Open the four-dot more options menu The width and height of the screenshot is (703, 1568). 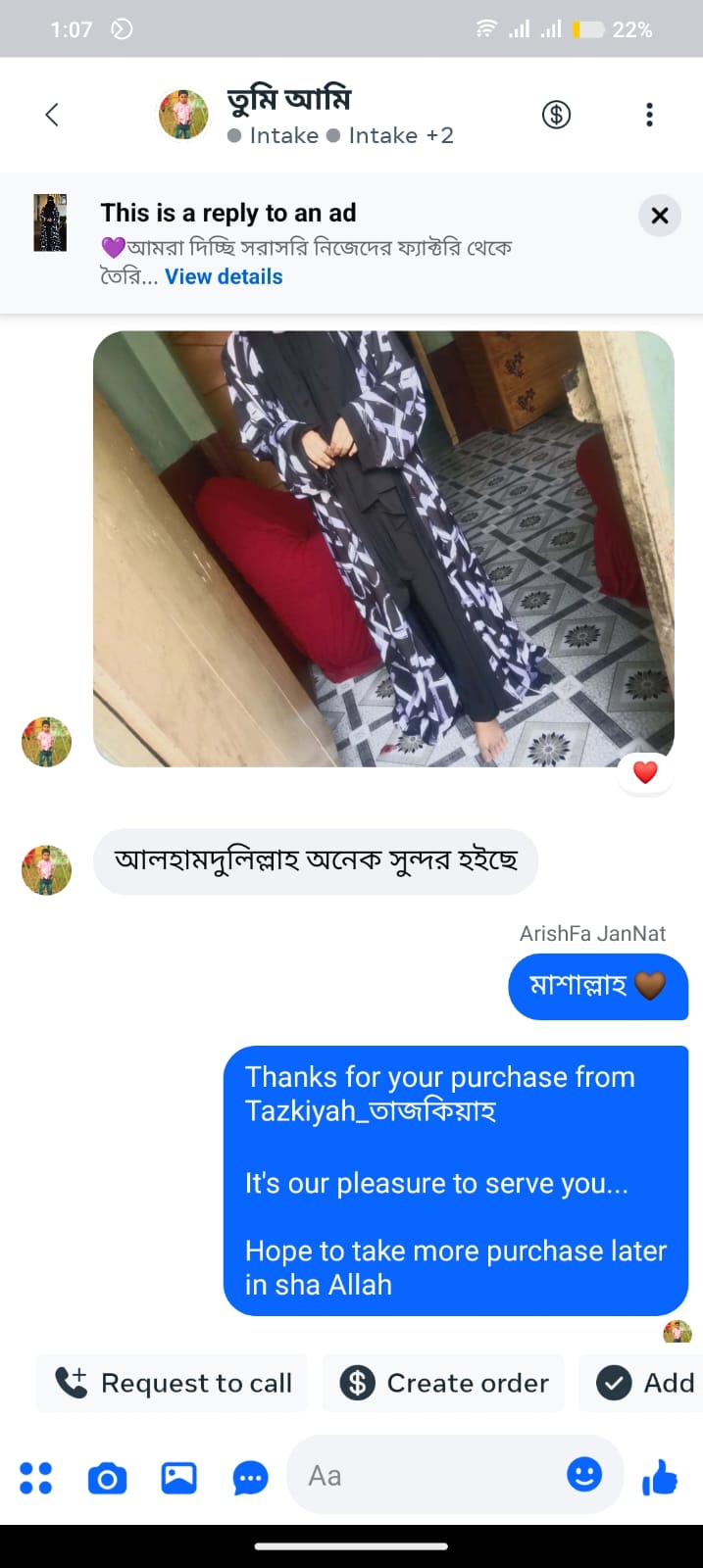tap(36, 1477)
